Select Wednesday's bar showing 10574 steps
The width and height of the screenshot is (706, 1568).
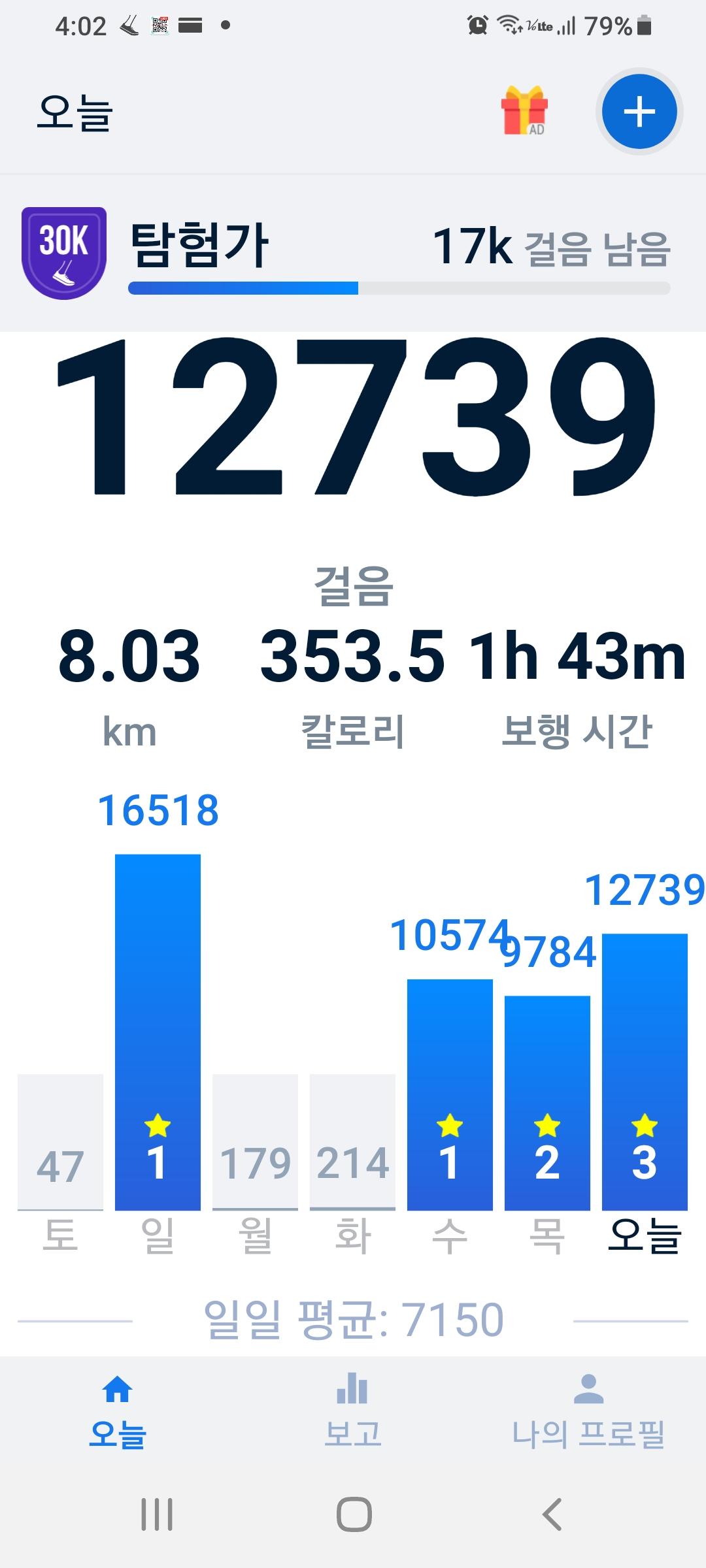click(x=450, y=1094)
